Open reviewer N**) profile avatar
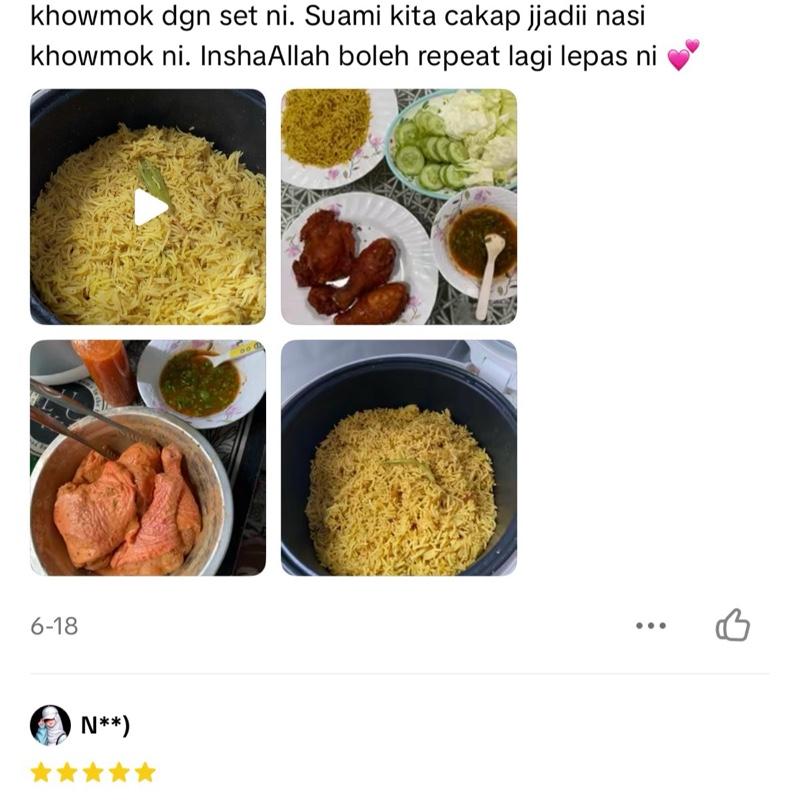800x800 pixels. coord(50,725)
